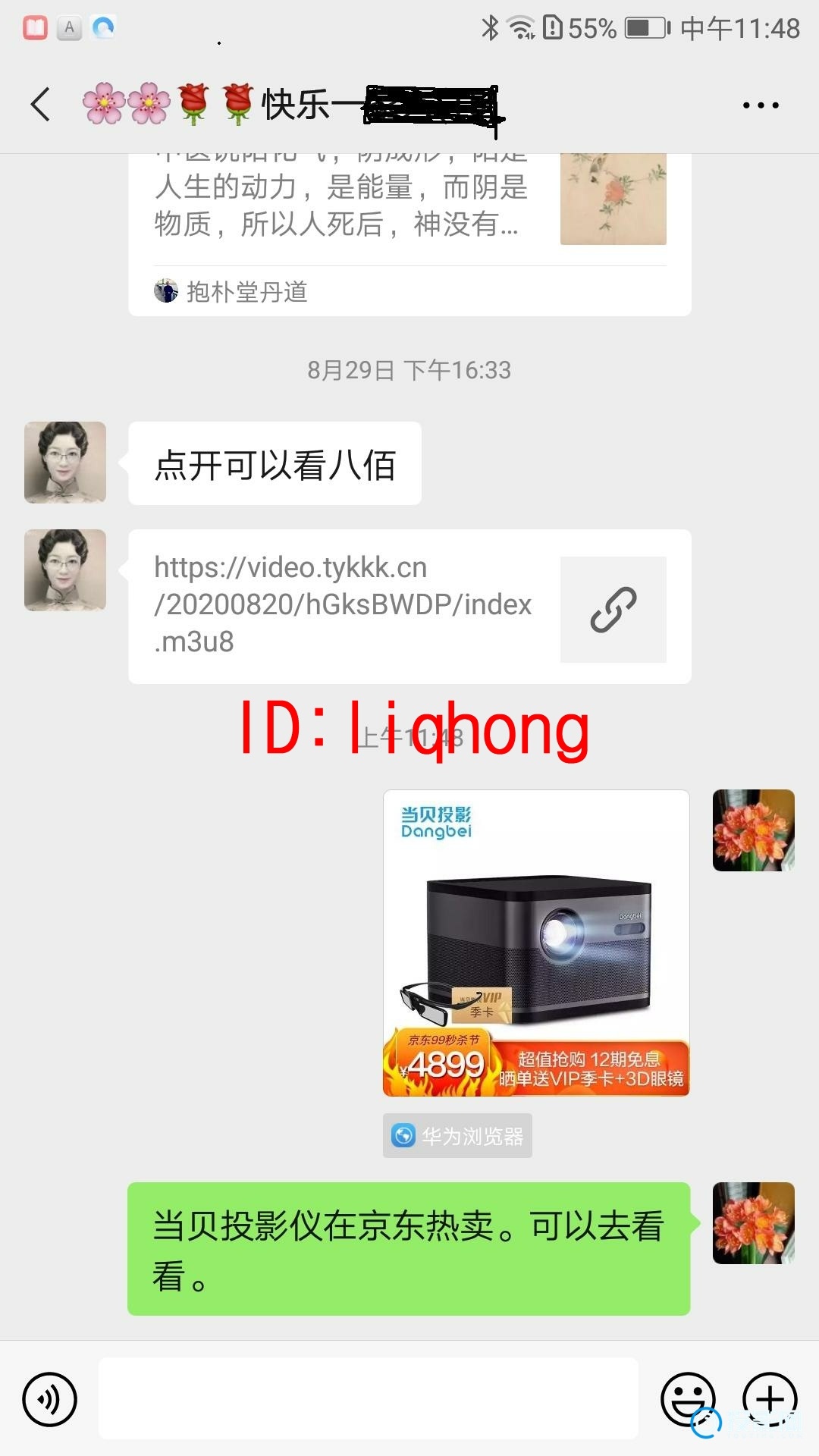Focus the message text field
The height and width of the screenshot is (1456, 819).
click(368, 1398)
